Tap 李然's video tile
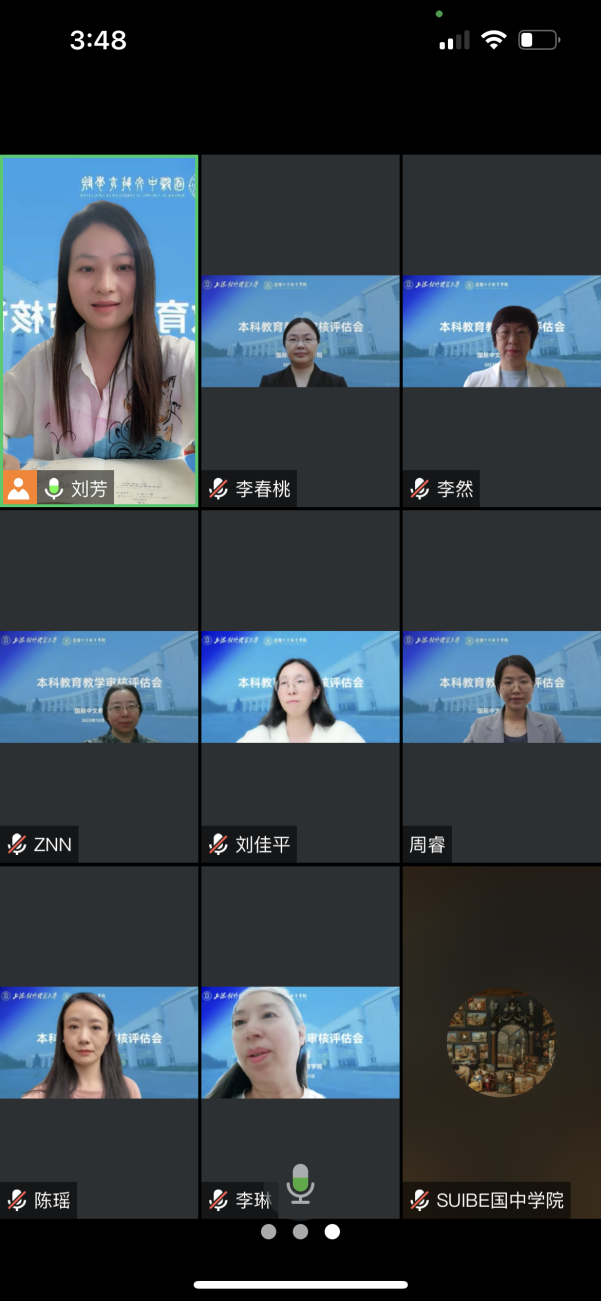Screen dimensions: 601x1301 [501, 332]
